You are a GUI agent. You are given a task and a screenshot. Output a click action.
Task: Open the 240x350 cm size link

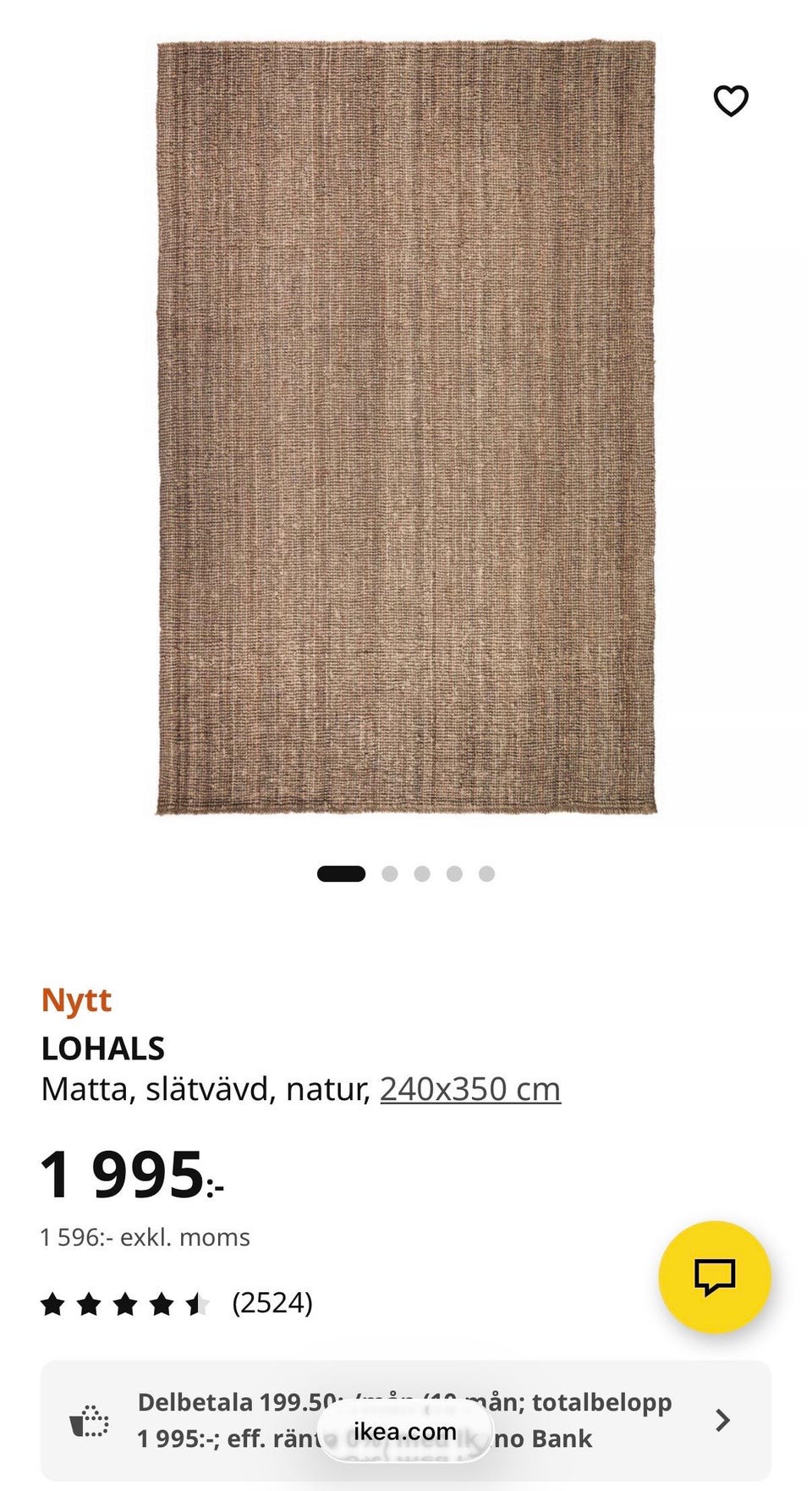point(470,1088)
